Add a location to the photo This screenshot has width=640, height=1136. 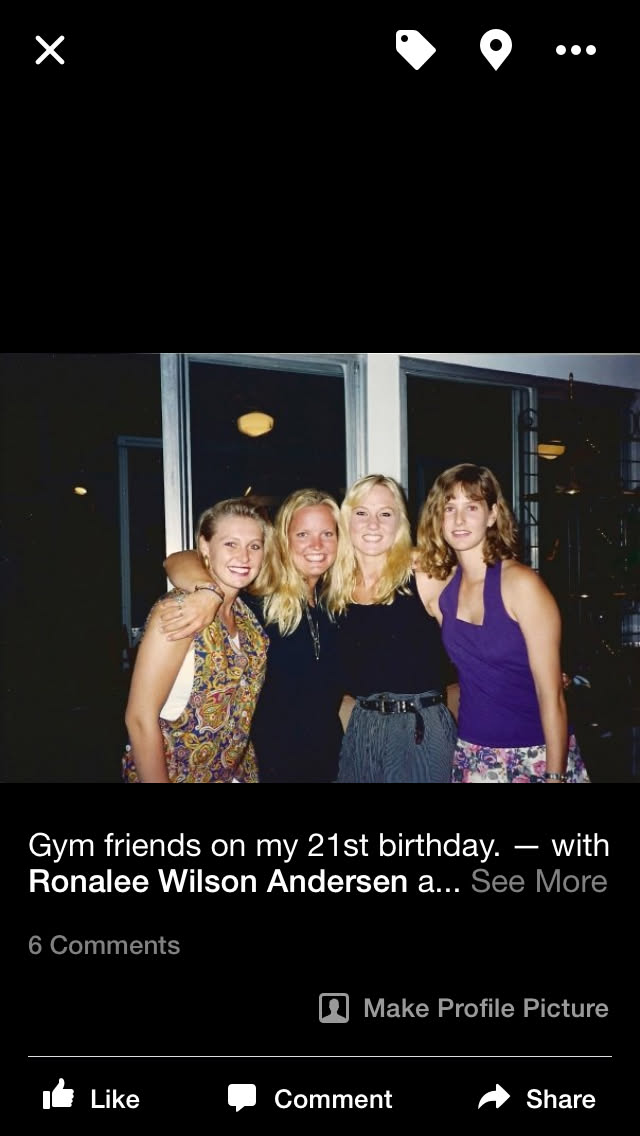tap(496, 50)
